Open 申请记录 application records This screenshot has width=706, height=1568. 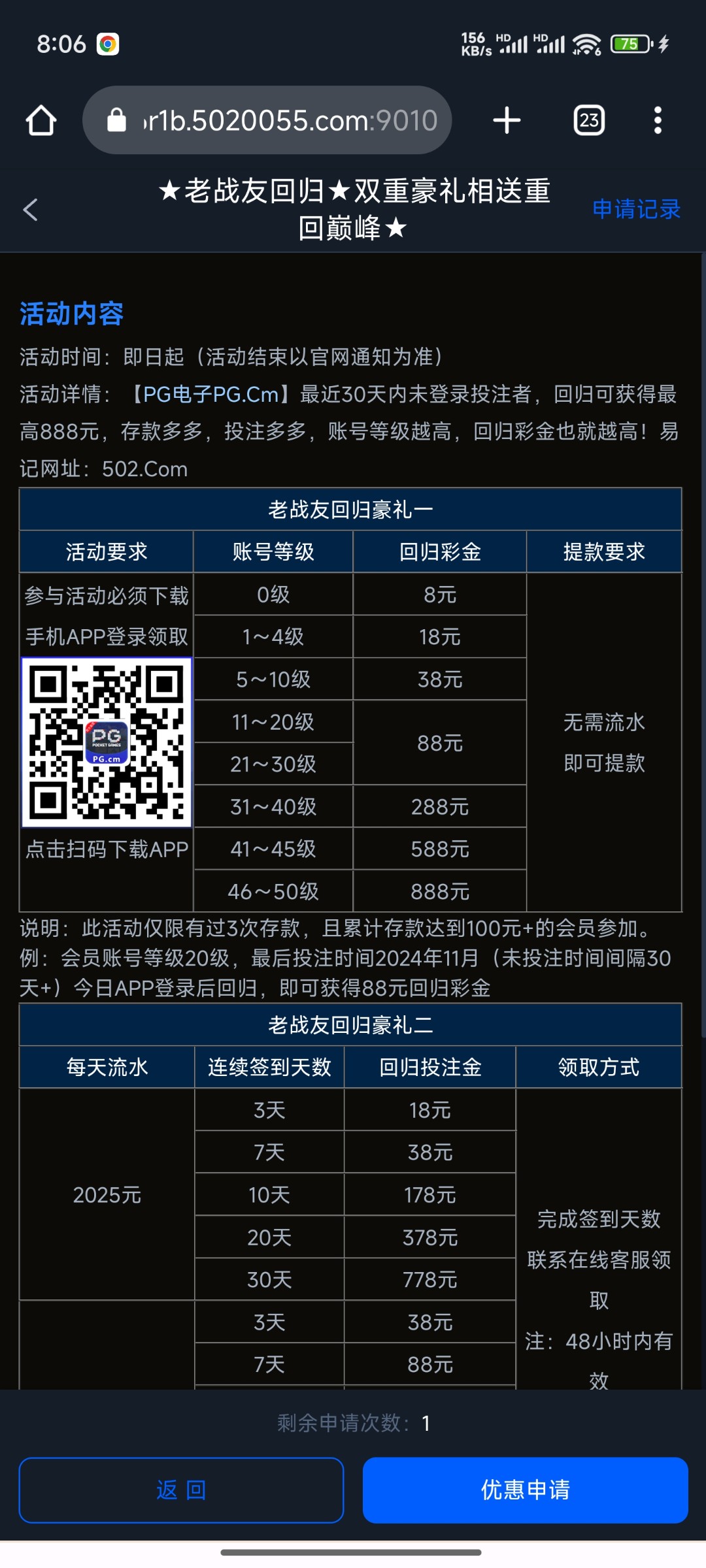point(636,209)
